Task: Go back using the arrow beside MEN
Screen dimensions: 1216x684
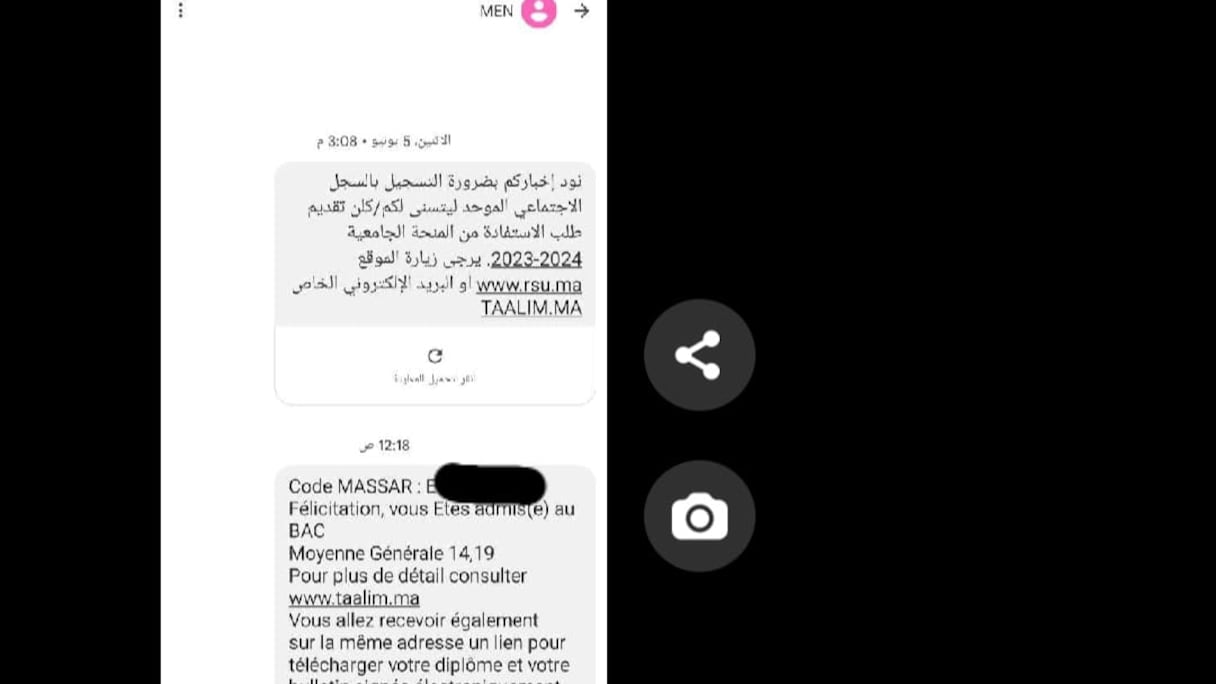Action: (x=581, y=11)
